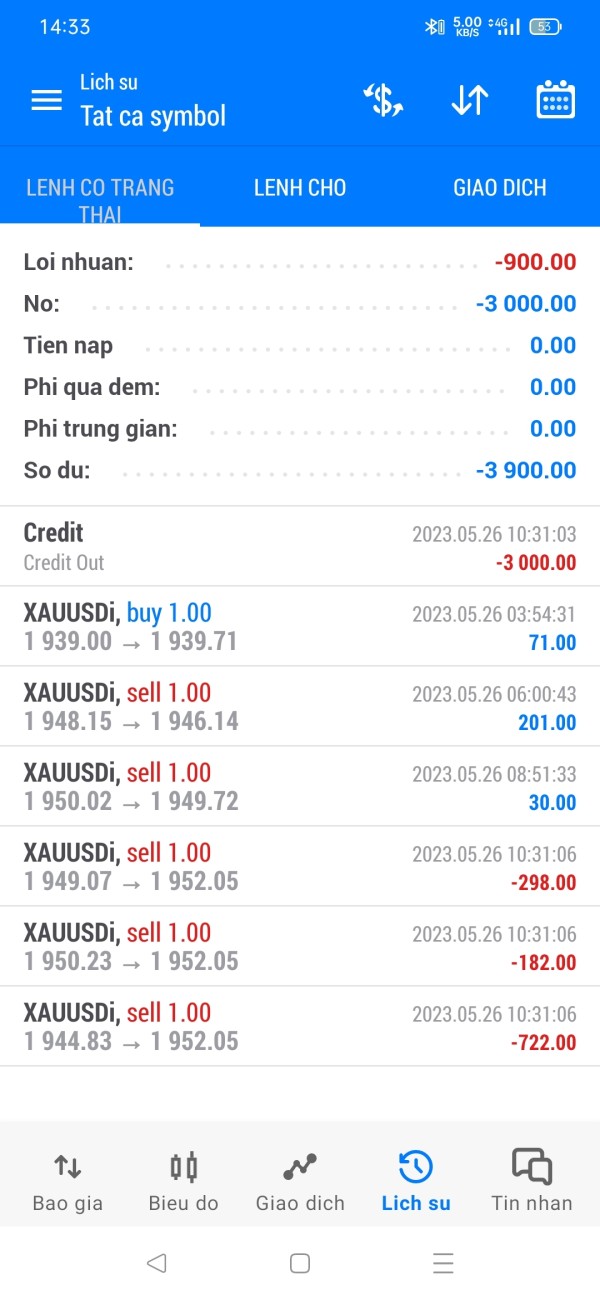
Task: Open the XAUUSDi sell trade losing -298.00
Action: (300, 867)
